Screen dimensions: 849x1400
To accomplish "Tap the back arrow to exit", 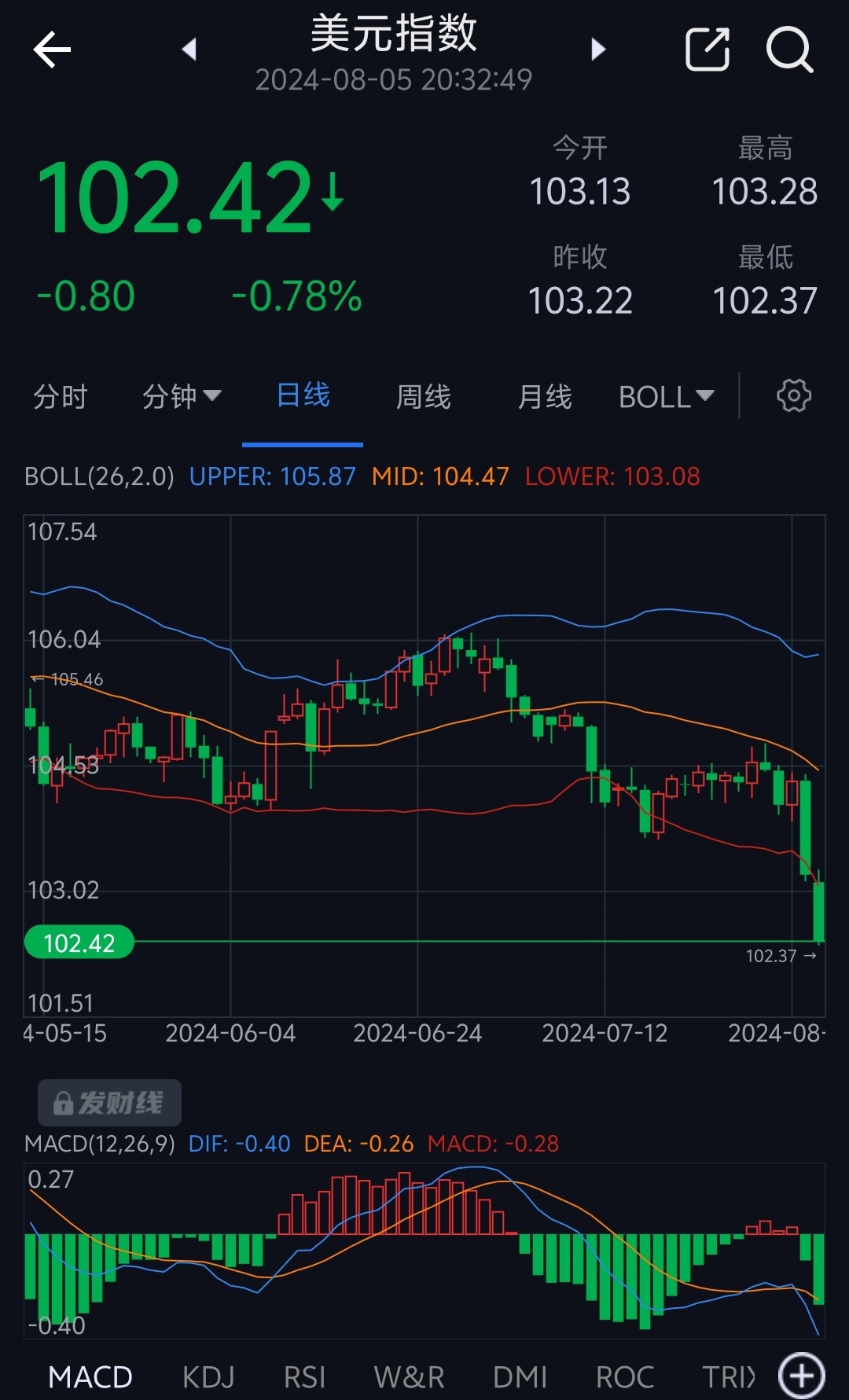I will click(50, 49).
